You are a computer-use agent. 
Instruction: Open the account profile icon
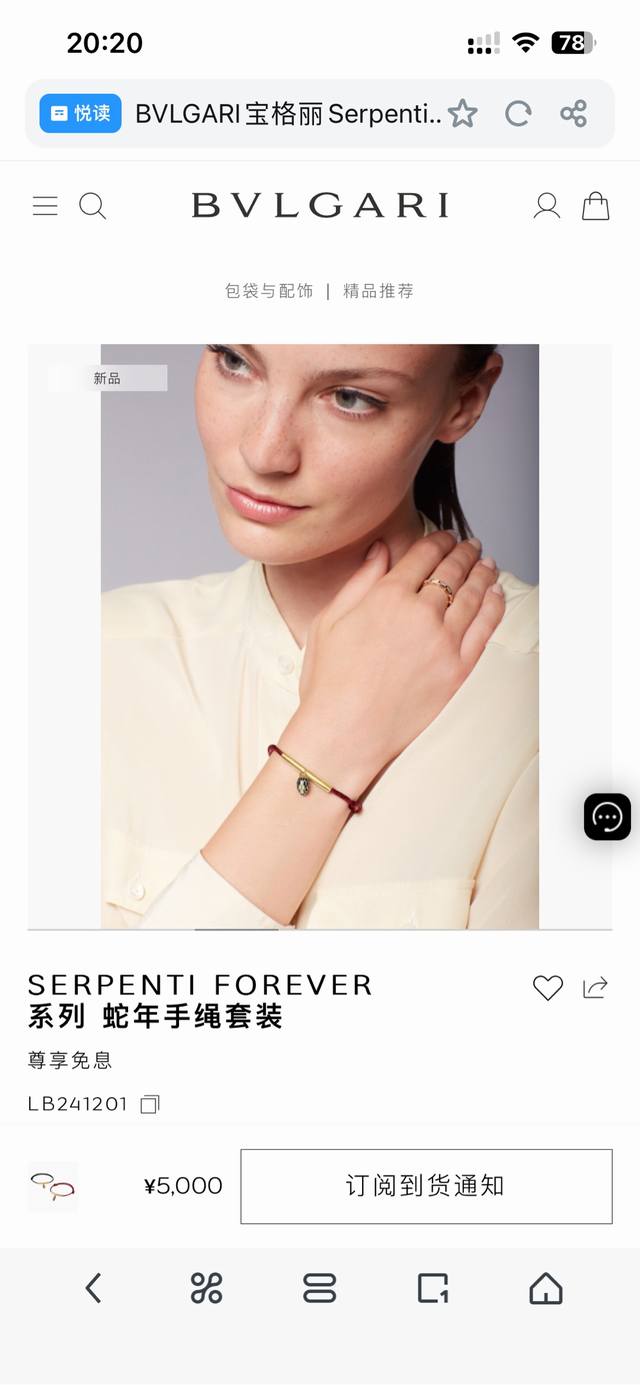click(547, 206)
